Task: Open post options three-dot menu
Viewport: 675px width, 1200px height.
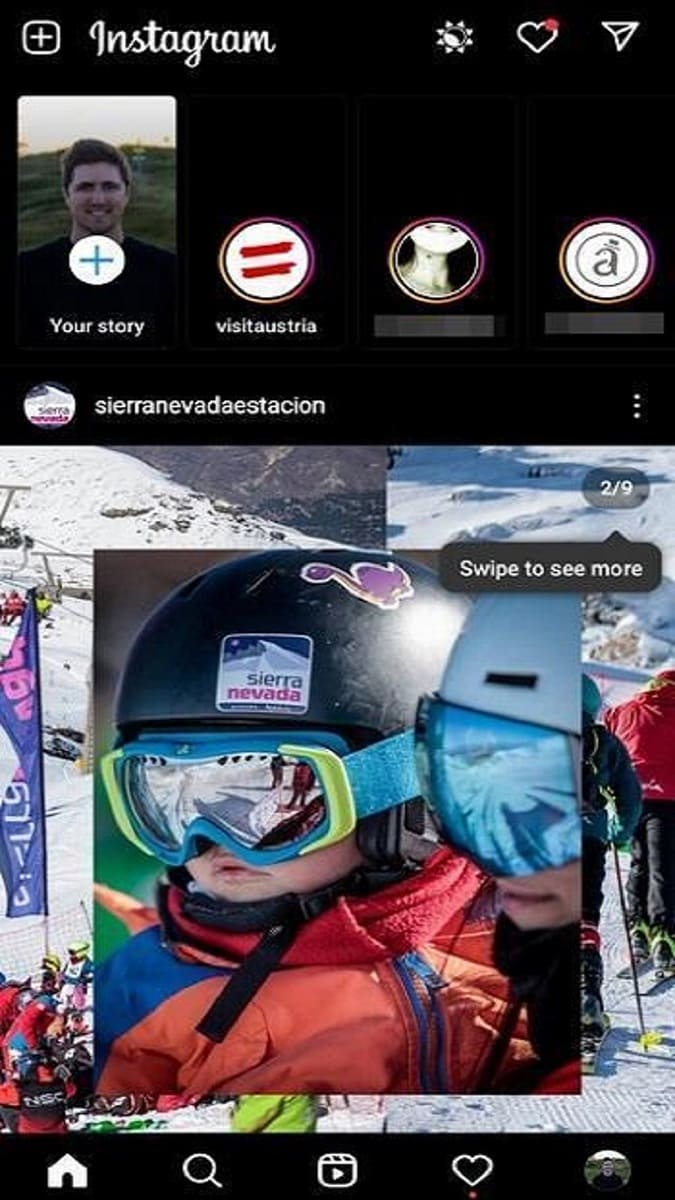Action: coord(636,406)
